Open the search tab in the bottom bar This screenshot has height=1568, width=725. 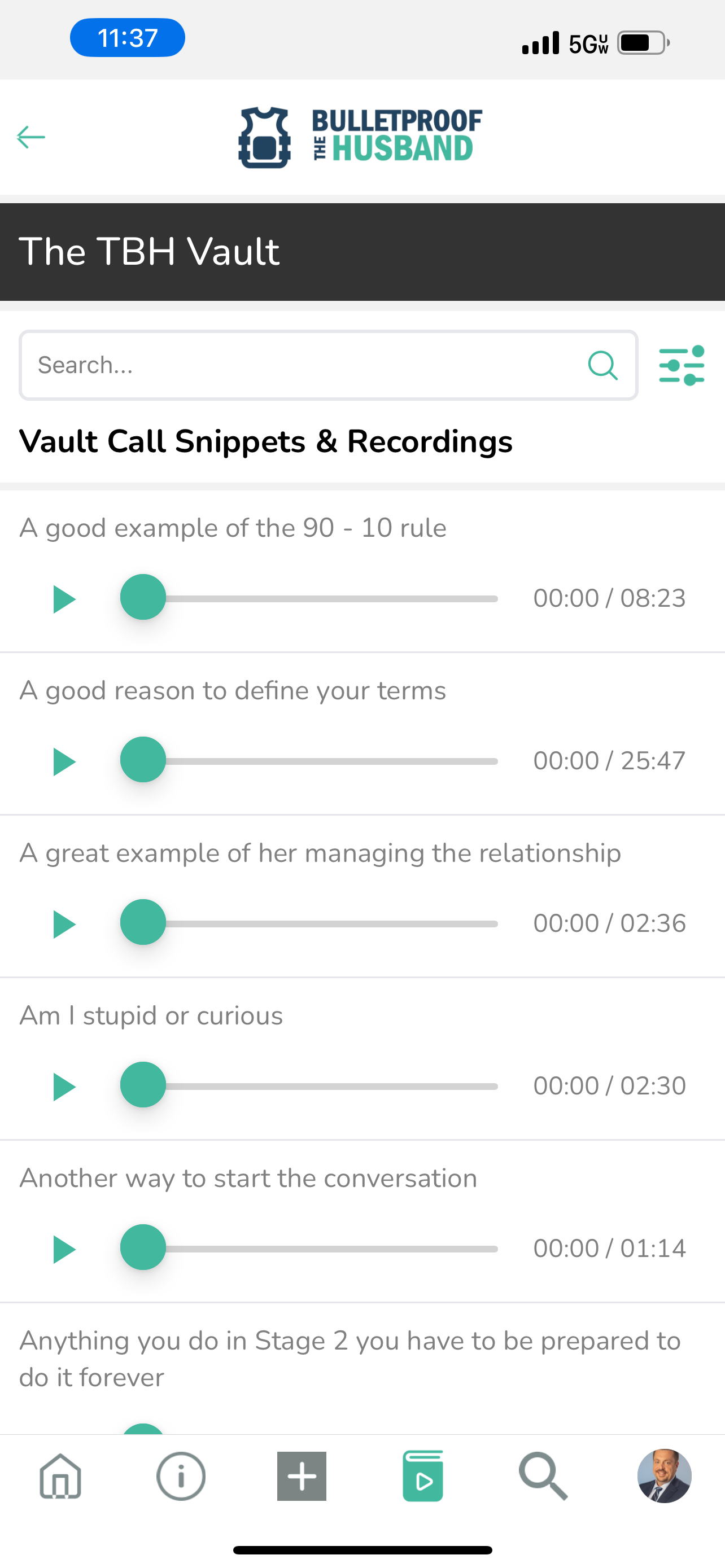(x=543, y=1476)
